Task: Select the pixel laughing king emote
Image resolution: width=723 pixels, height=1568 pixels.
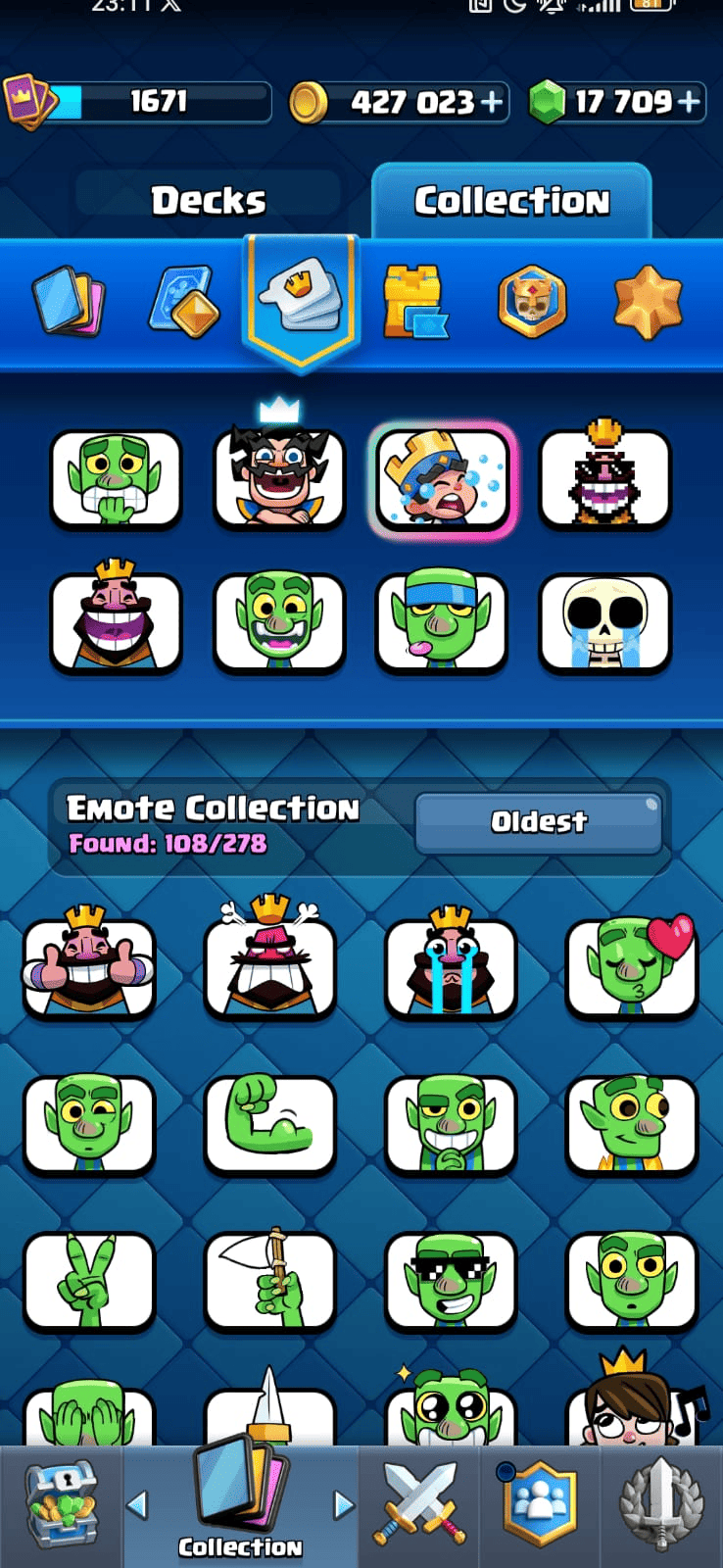Action: coord(604,478)
